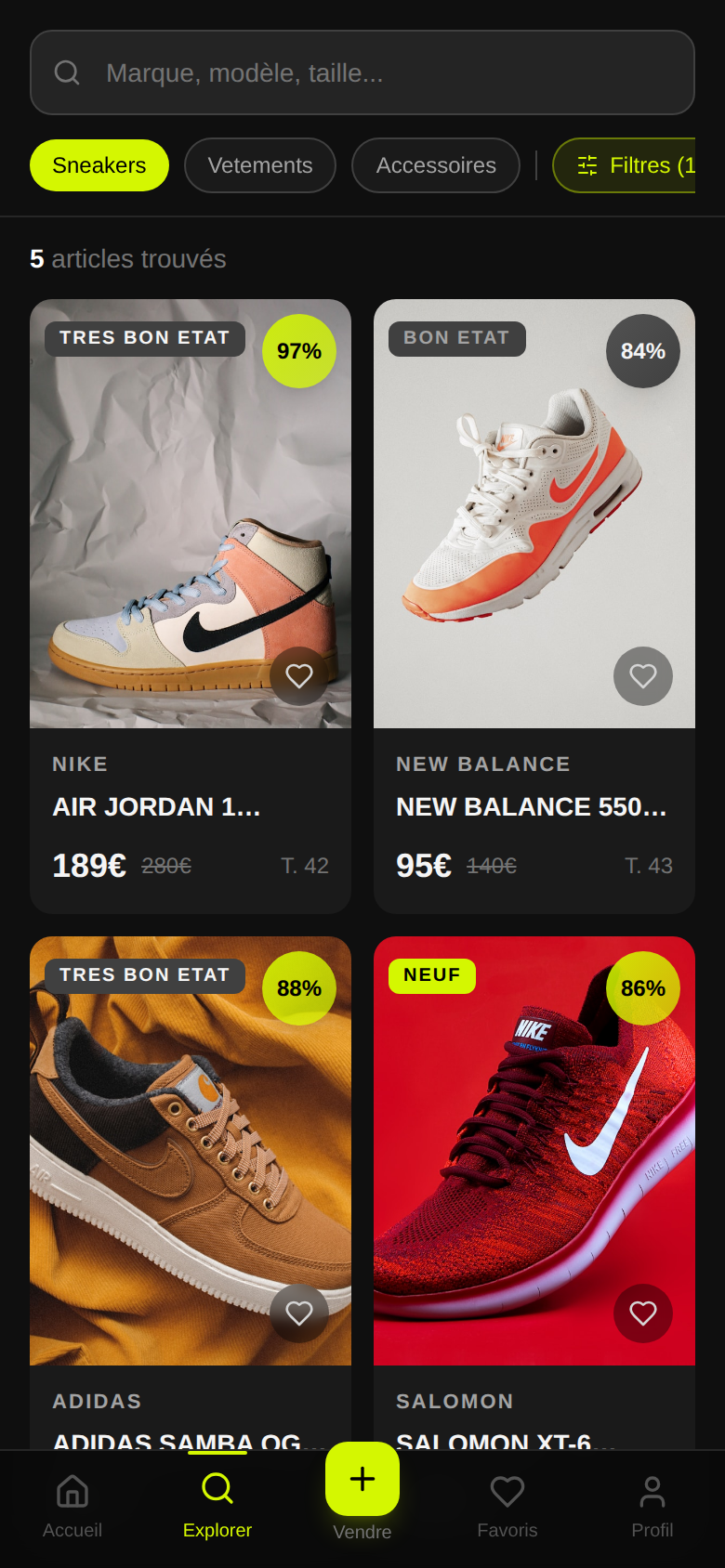Switch to the Vetements chip
The height and width of the screenshot is (1568, 725).
coord(260,165)
